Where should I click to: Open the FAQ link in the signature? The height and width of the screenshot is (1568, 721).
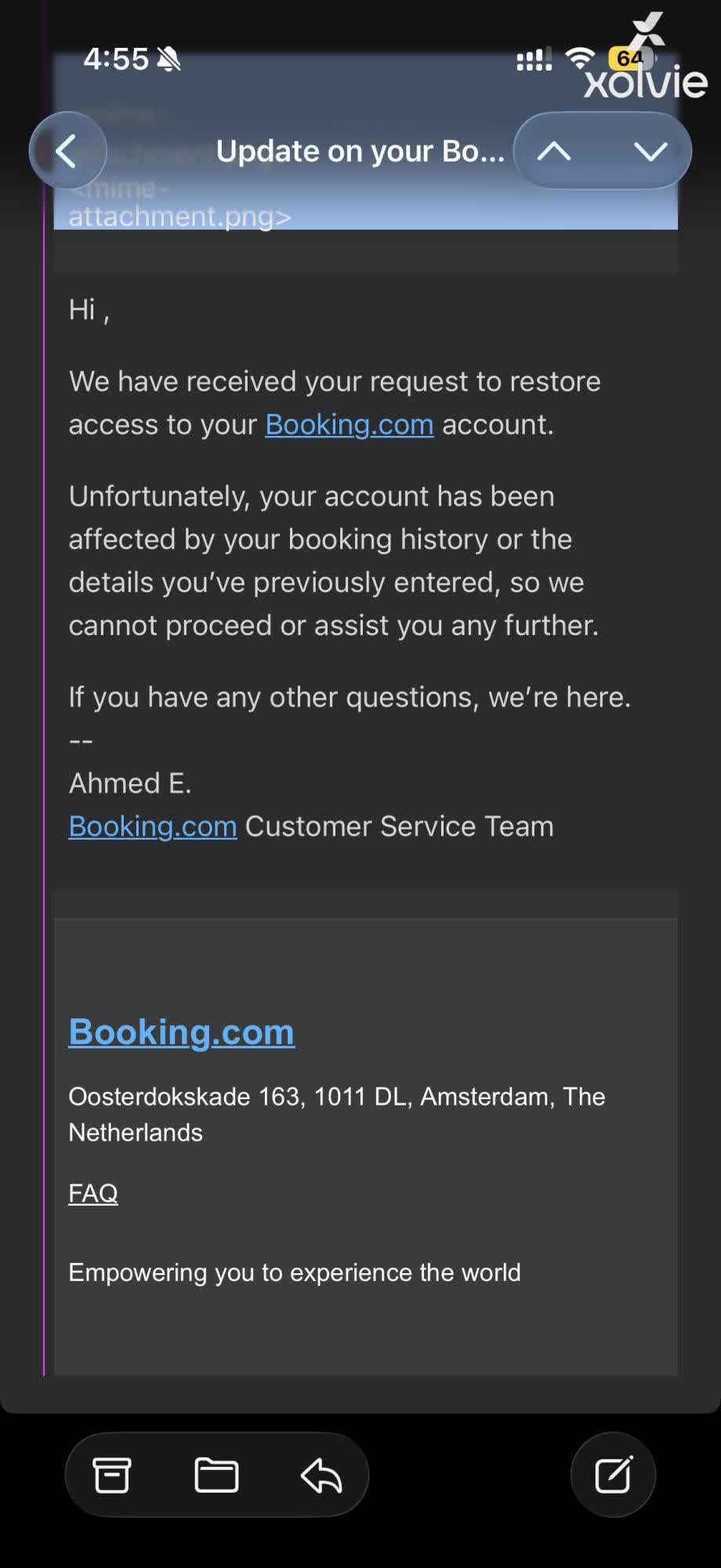coord(92,1192)
